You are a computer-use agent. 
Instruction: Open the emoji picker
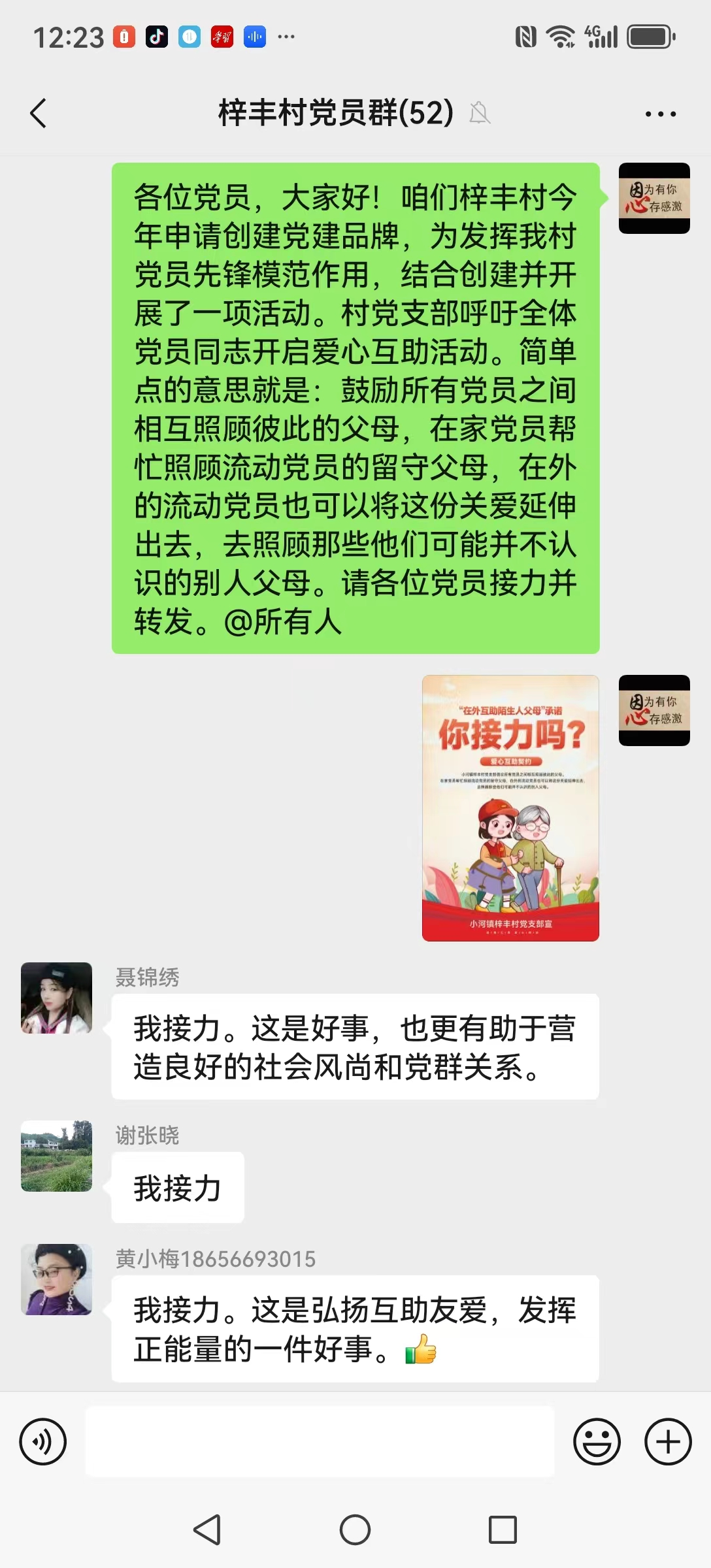tap(597, 1441)
